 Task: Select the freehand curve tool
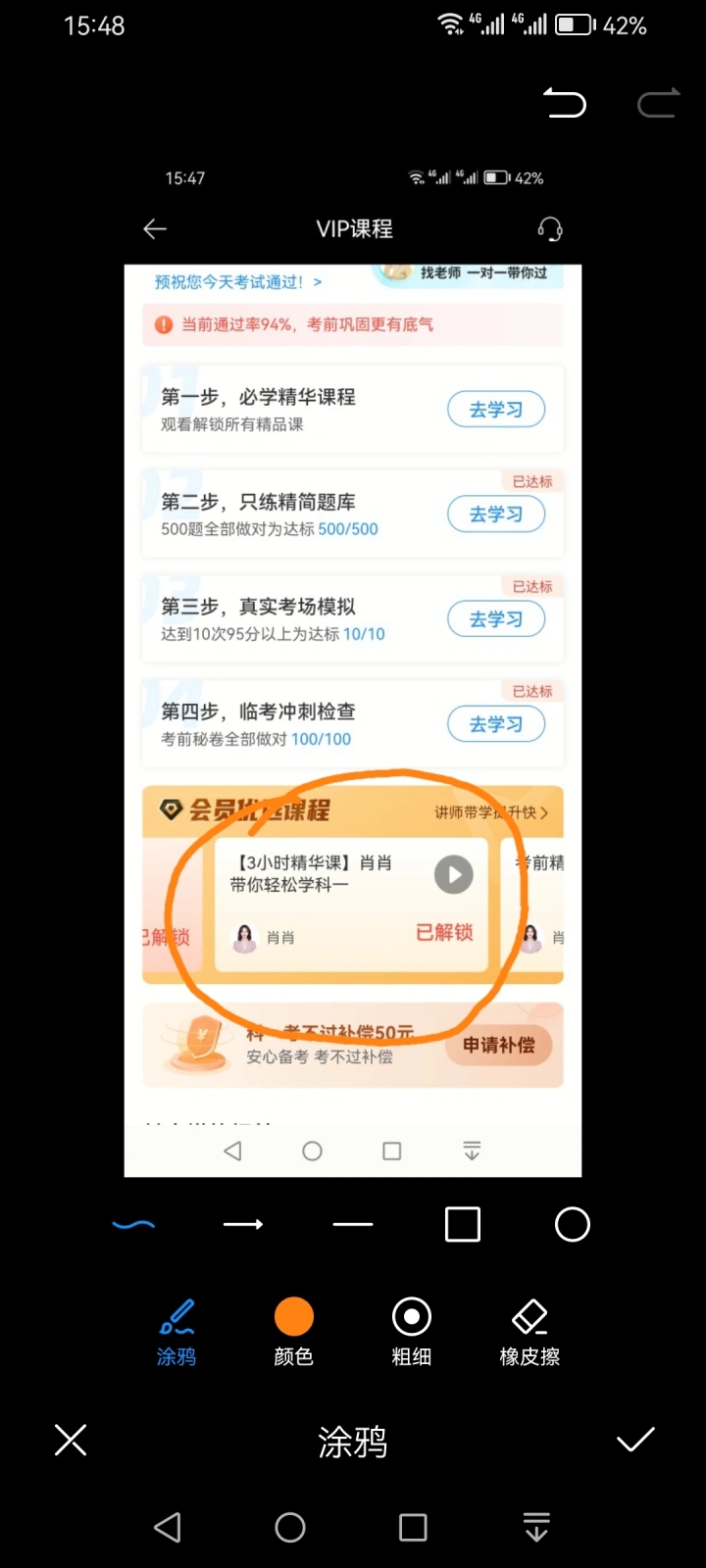(133, 1225)
